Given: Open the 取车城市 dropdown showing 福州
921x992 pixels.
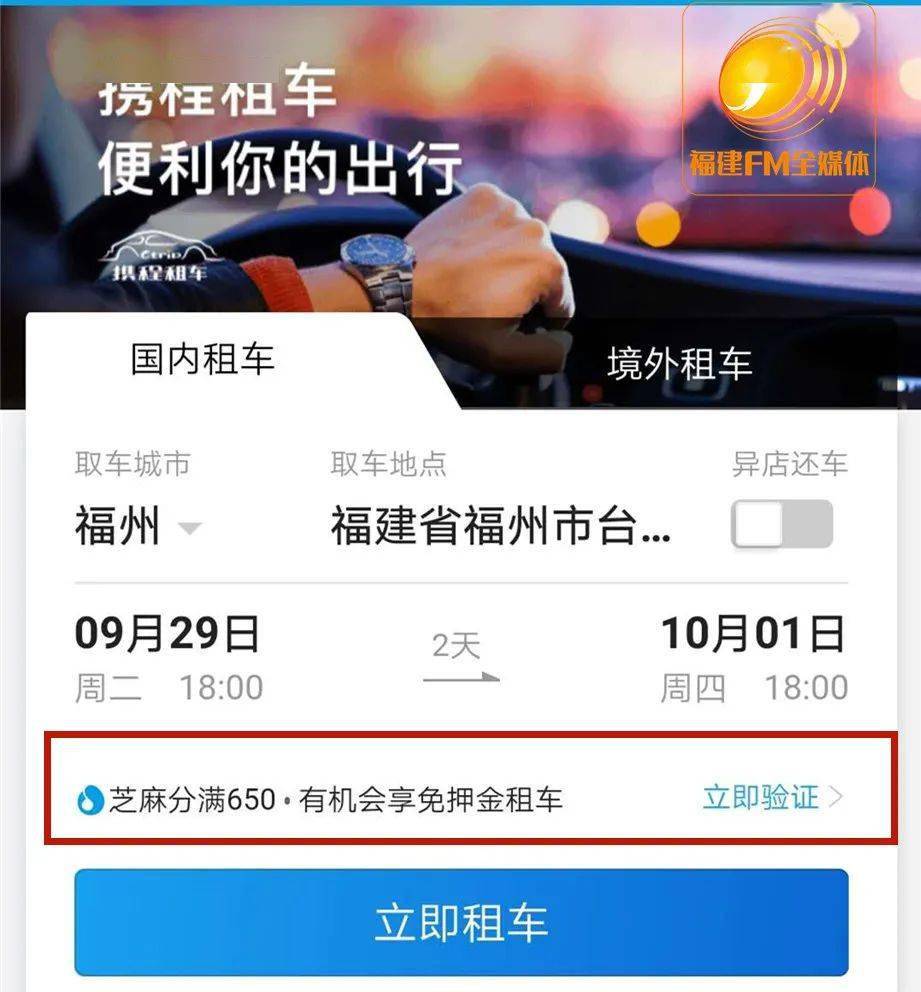Looking at the screenshot, I should click(x=137, y=527).
